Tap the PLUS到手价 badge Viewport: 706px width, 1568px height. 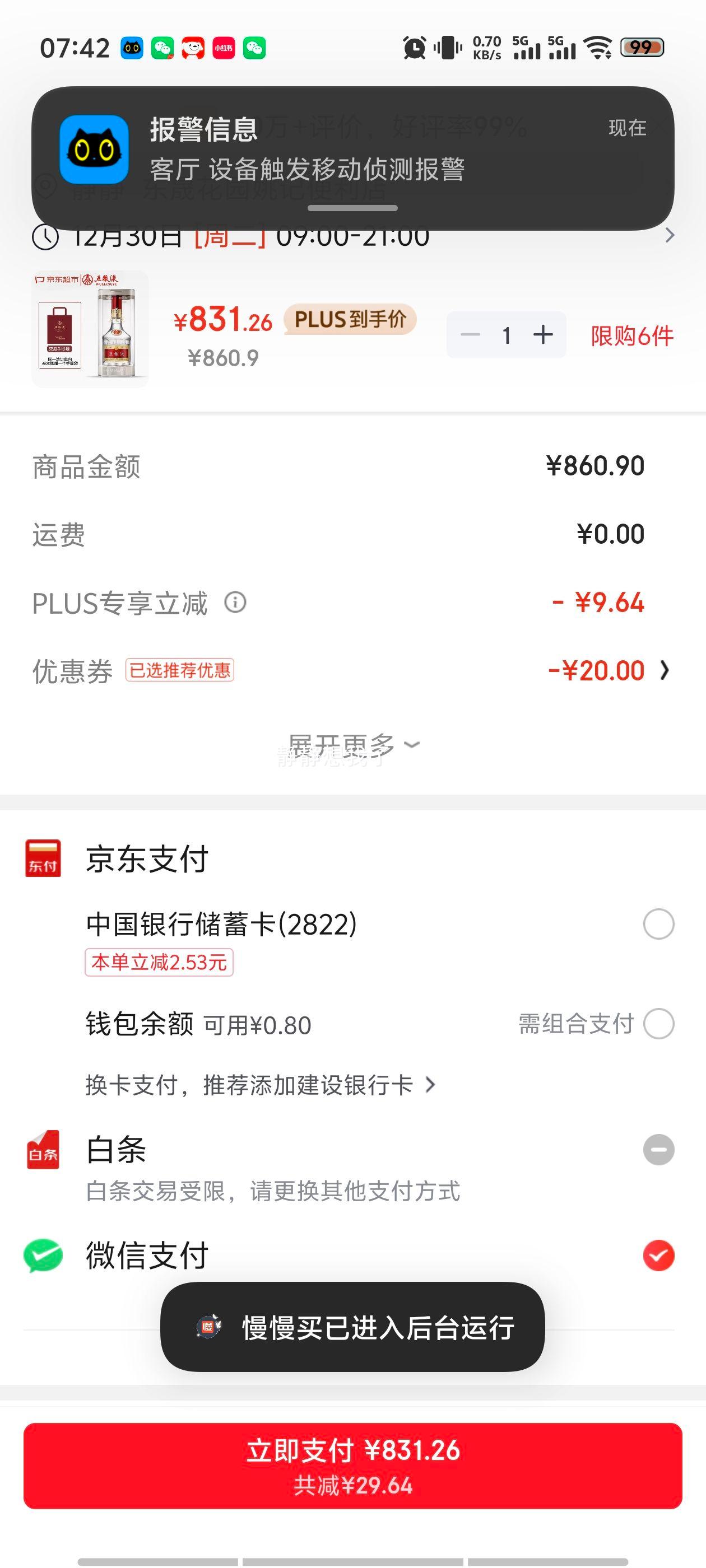coord(350,319)
